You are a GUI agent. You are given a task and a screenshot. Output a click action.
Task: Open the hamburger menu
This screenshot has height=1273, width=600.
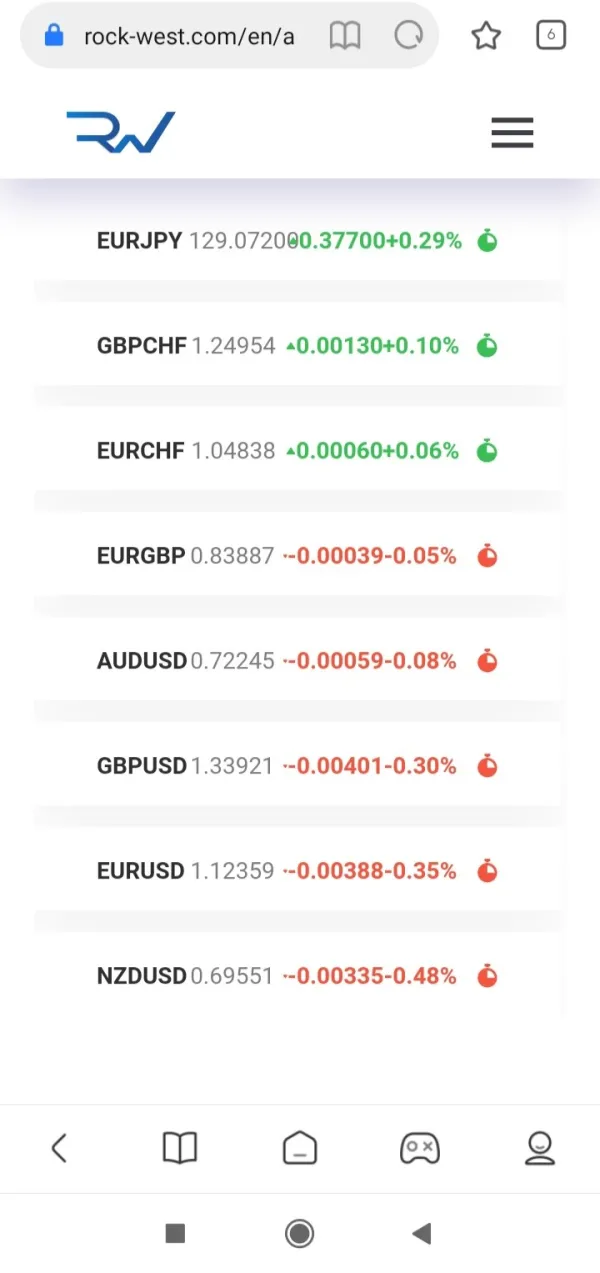pyautogui.click(x=512, y=133)
